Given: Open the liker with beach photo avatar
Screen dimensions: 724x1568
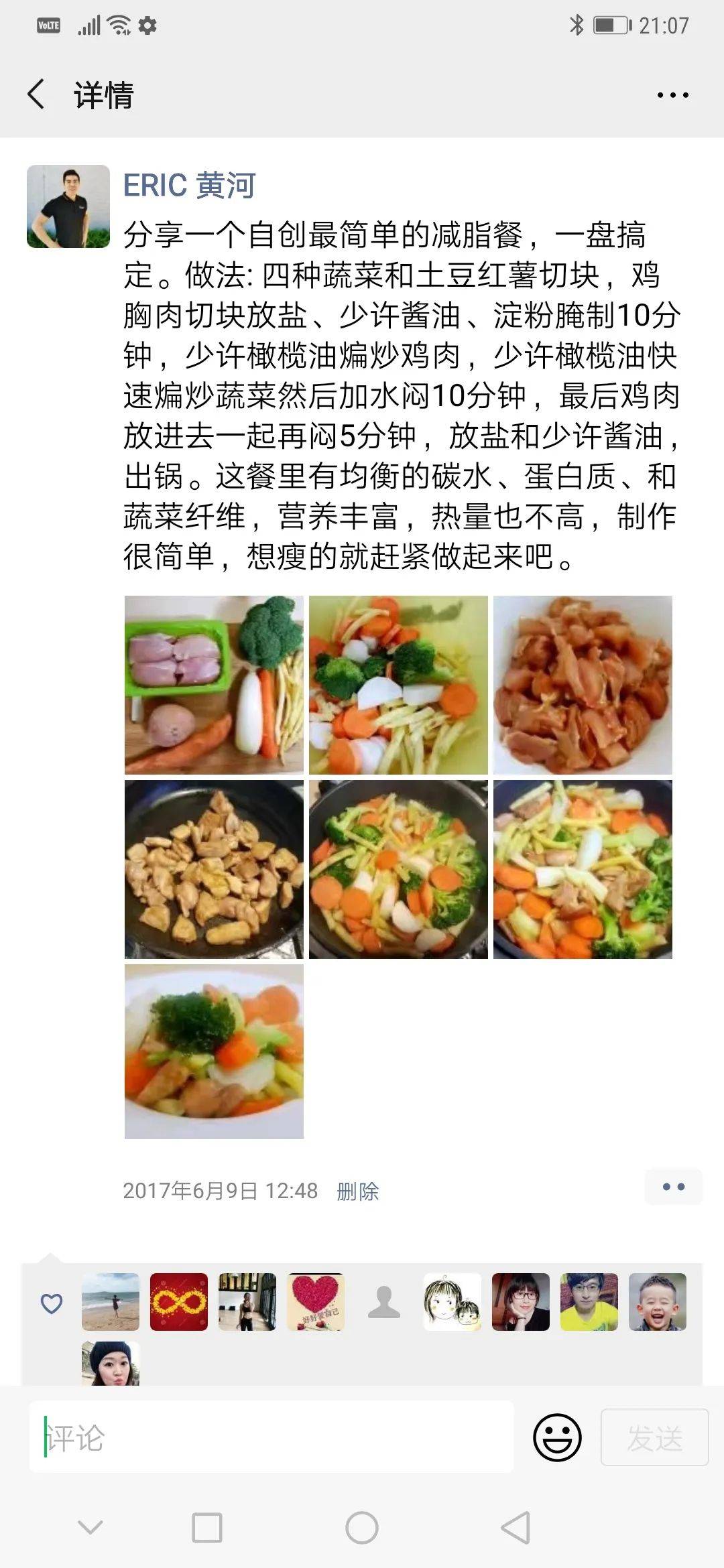Looking at the screenshot, I should (x=111, y=1301).
